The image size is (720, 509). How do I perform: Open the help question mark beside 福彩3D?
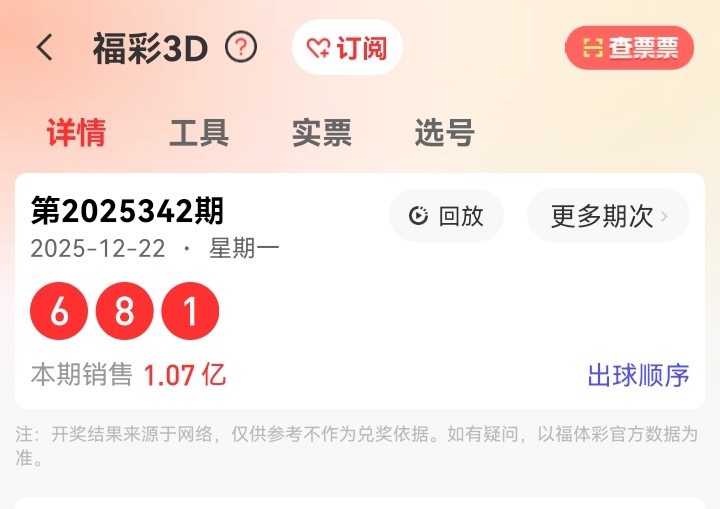click(x=241, y=47)
